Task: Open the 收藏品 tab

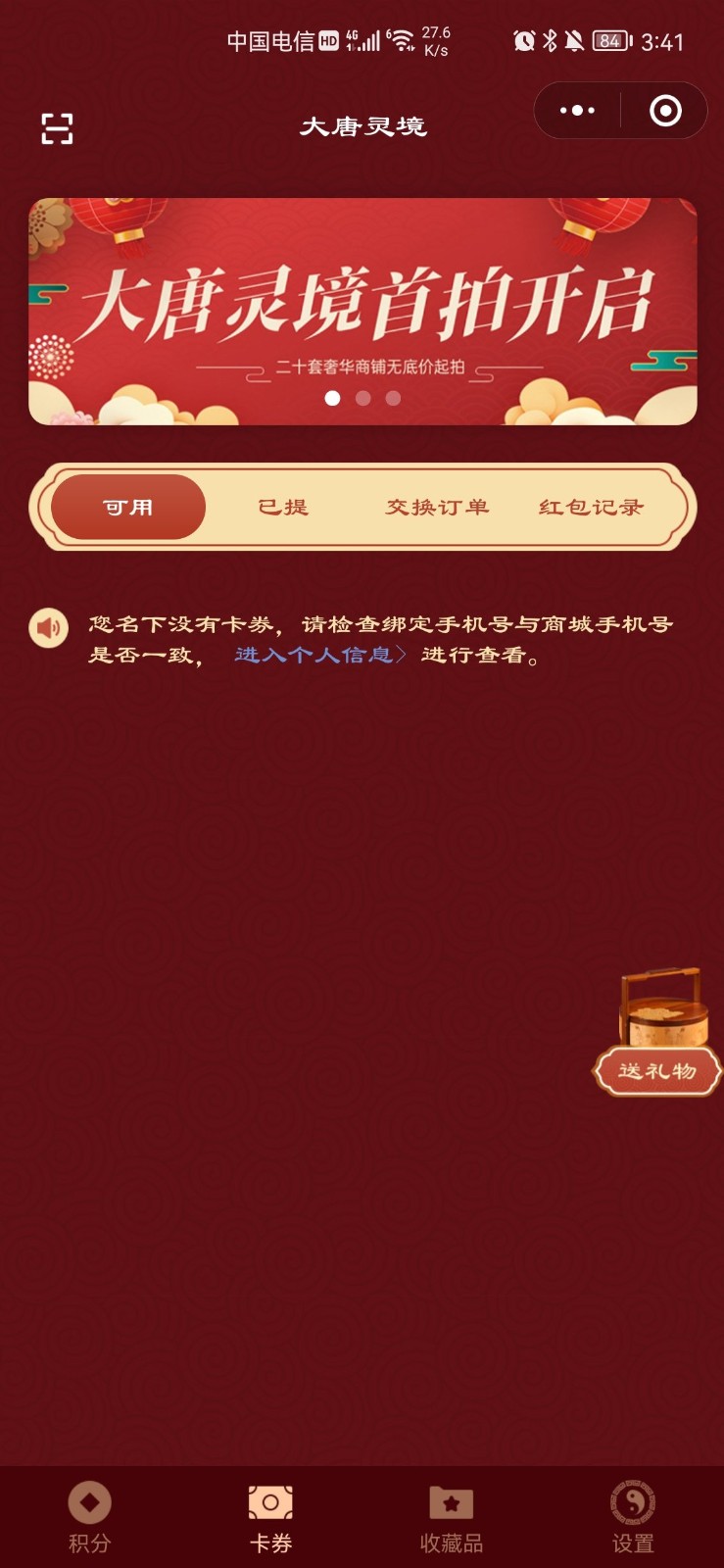Action: coord(452,1517)
